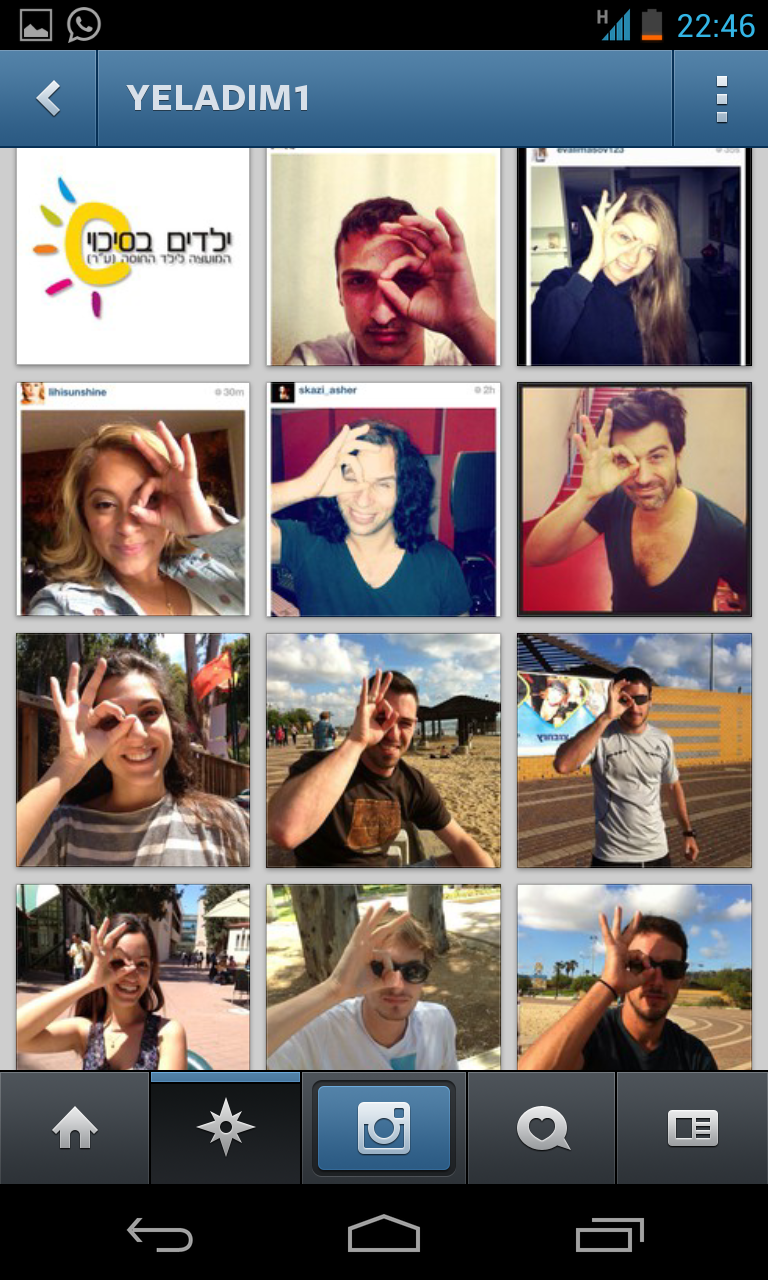Open the three-dot overflow menu
This screenshot has height=1280, width=768.
click(720, 99)
